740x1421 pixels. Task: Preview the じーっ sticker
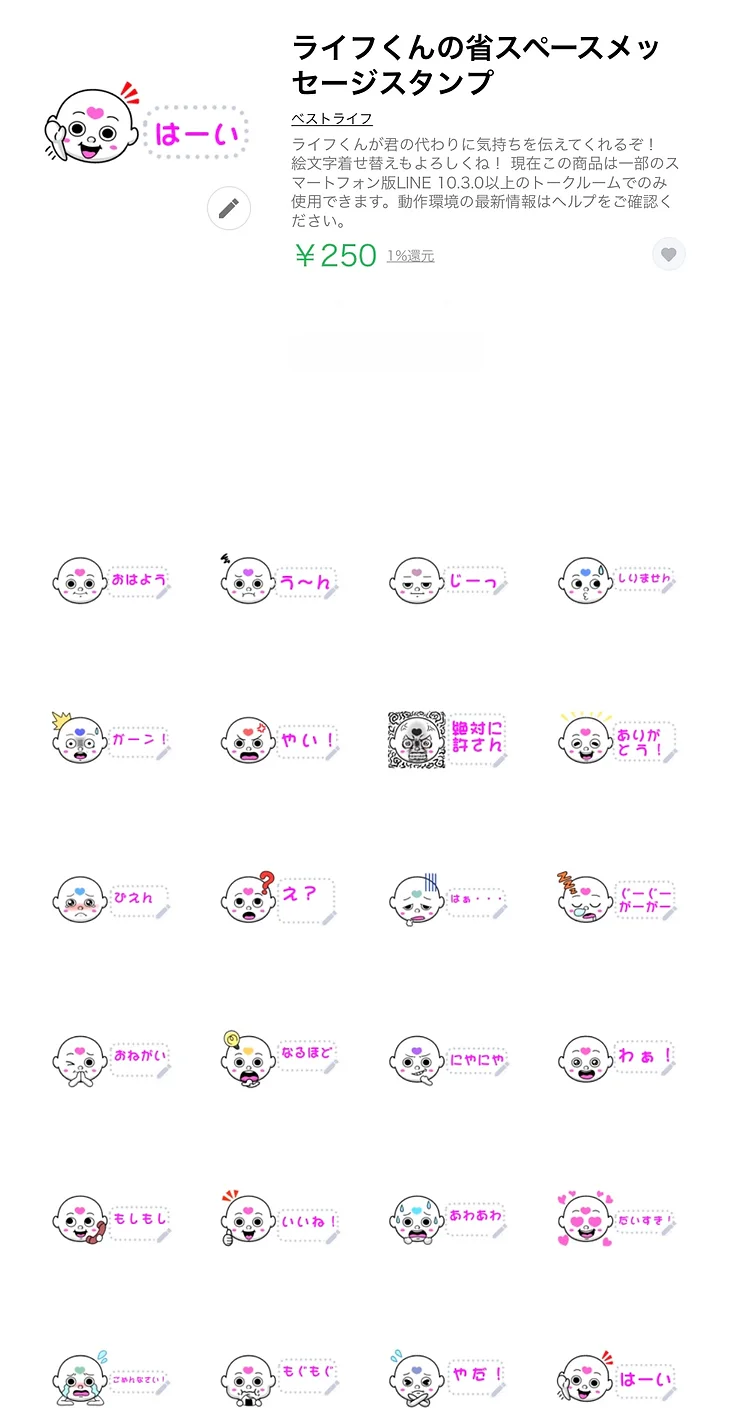448,579
